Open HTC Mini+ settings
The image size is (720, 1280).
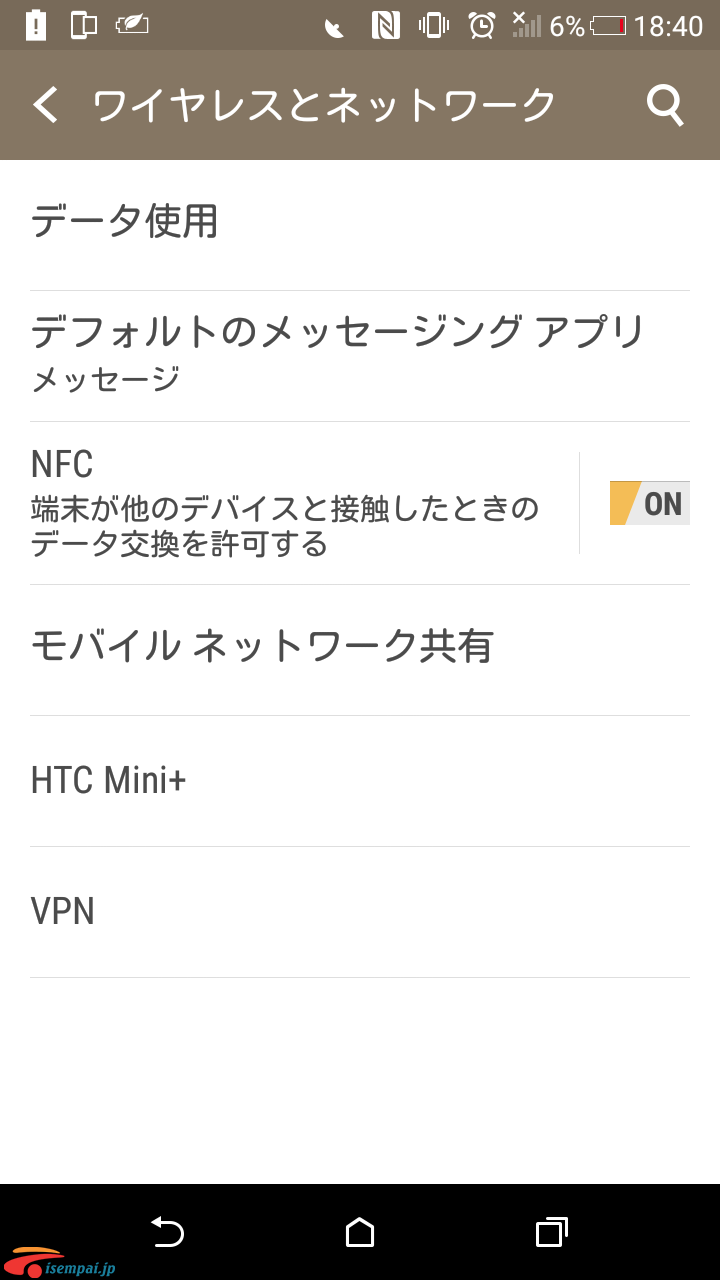pos(360,781)
